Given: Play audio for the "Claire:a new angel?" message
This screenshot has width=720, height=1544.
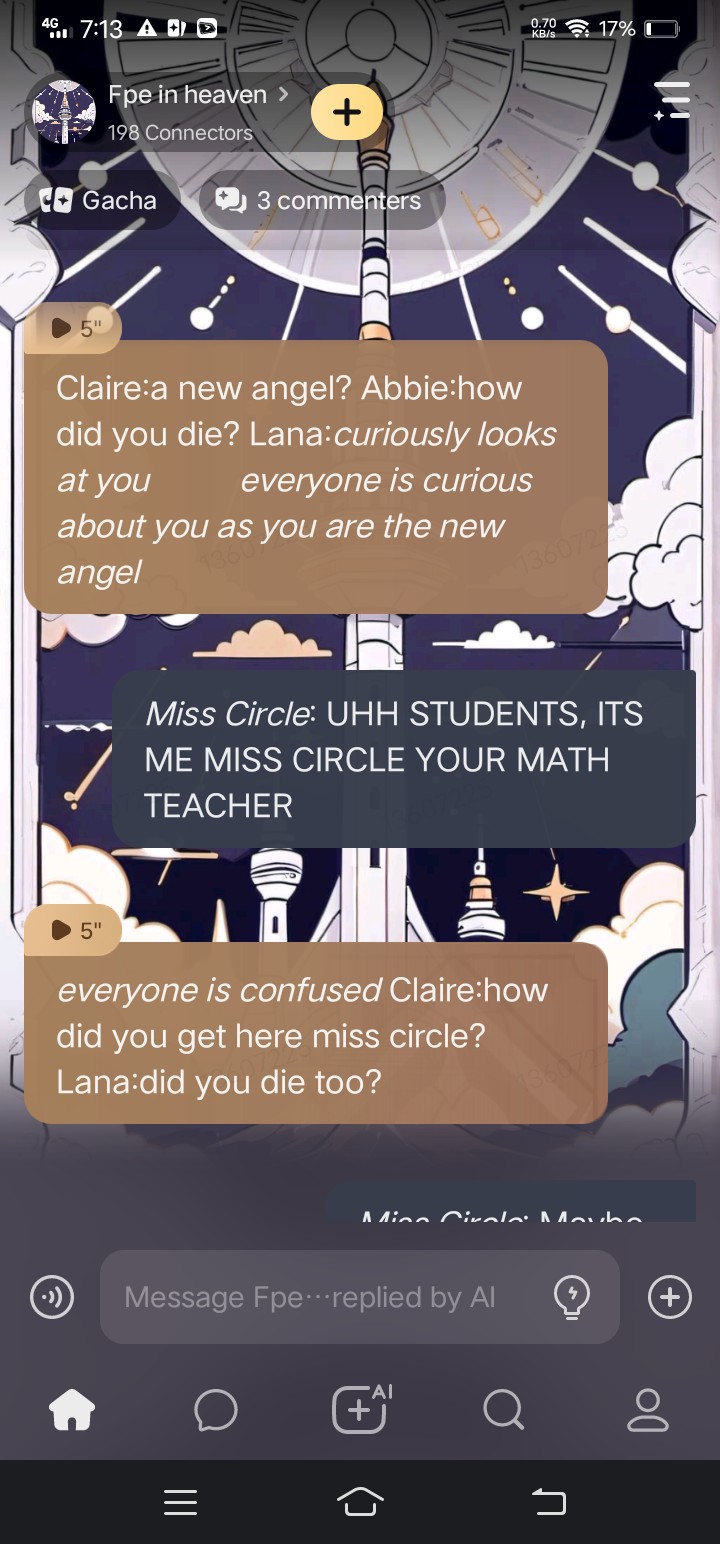Looking at the screenshot, I should (73, 328).
